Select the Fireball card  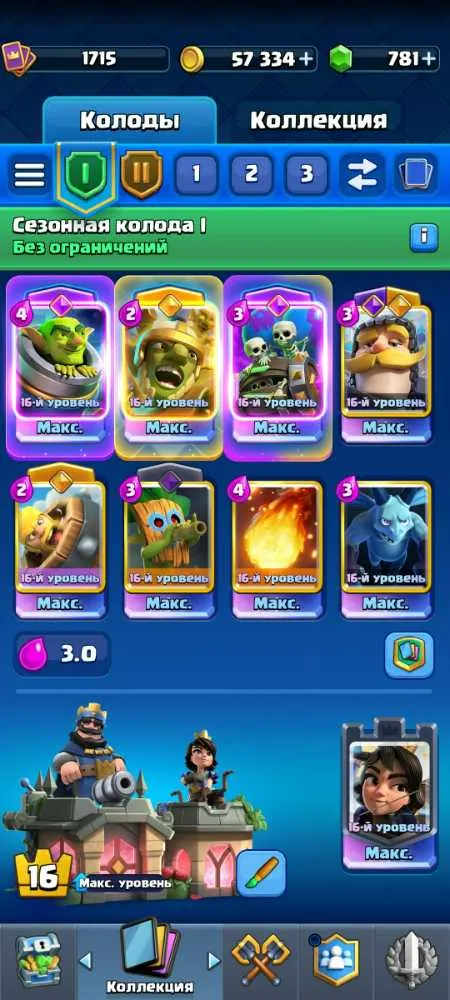[277, 545]
